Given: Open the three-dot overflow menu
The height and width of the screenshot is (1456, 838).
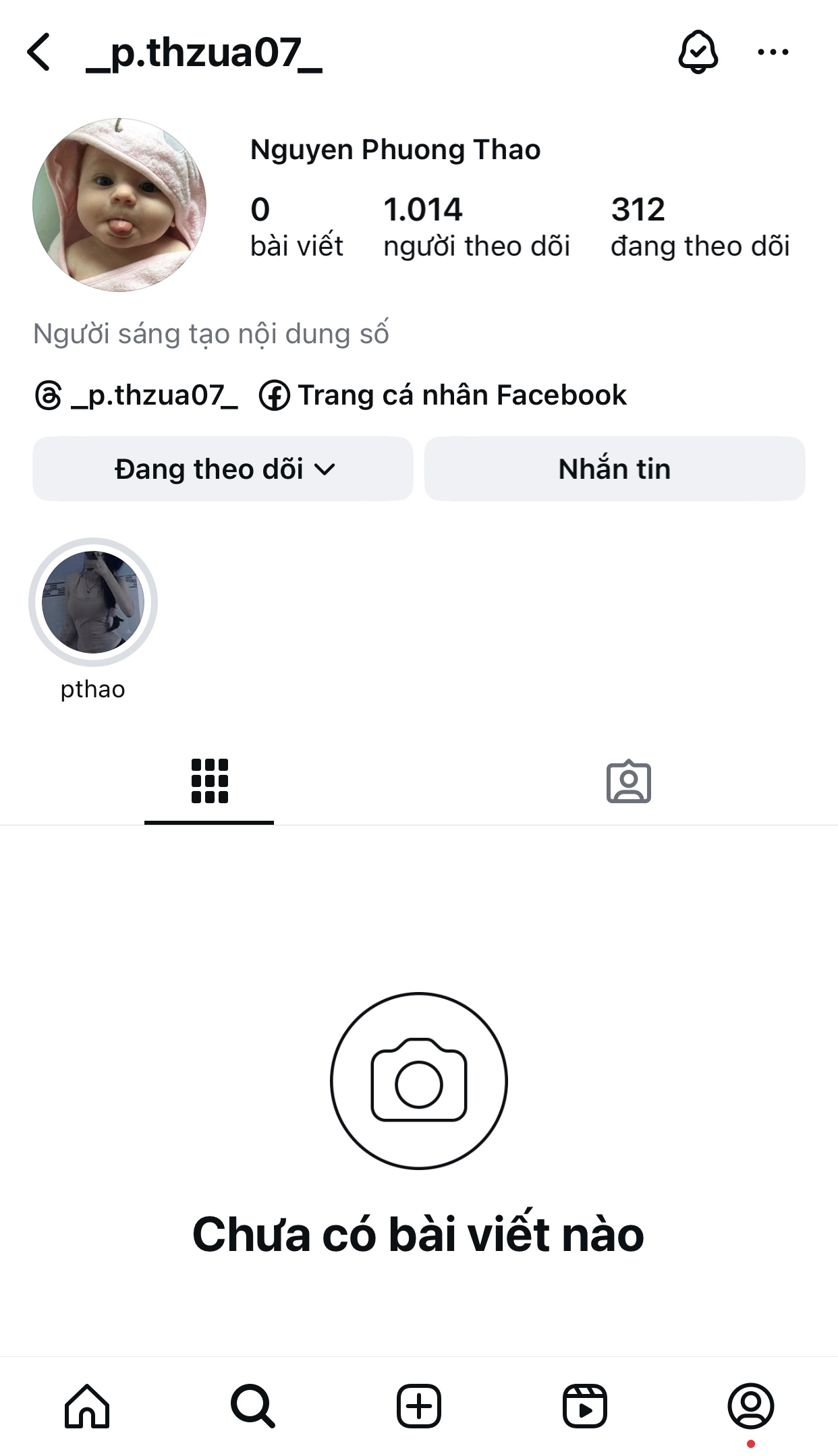Looking at the screenshot, I should click(x=773, y=52).
